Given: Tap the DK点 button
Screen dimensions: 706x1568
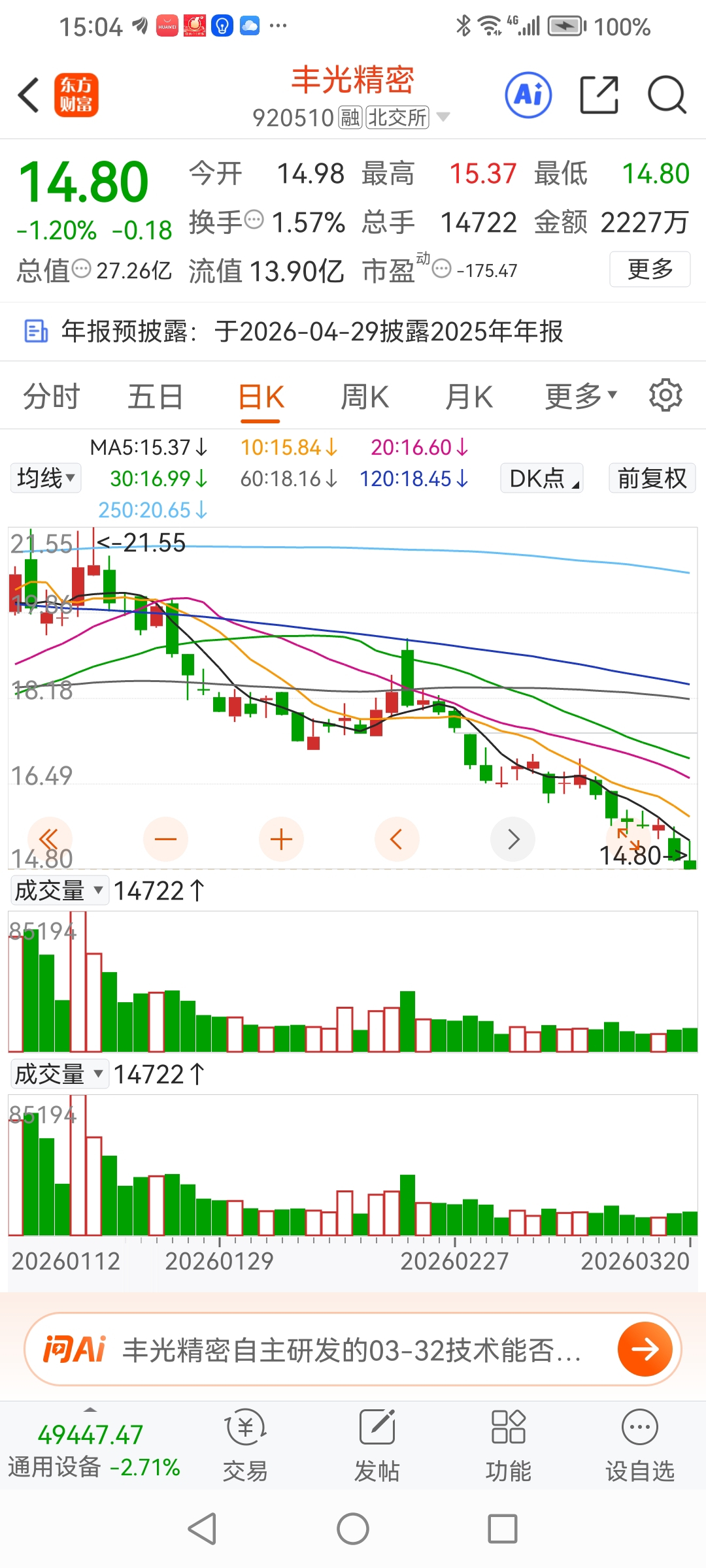Looking at the screenshot, I should (x=541, y=478).
